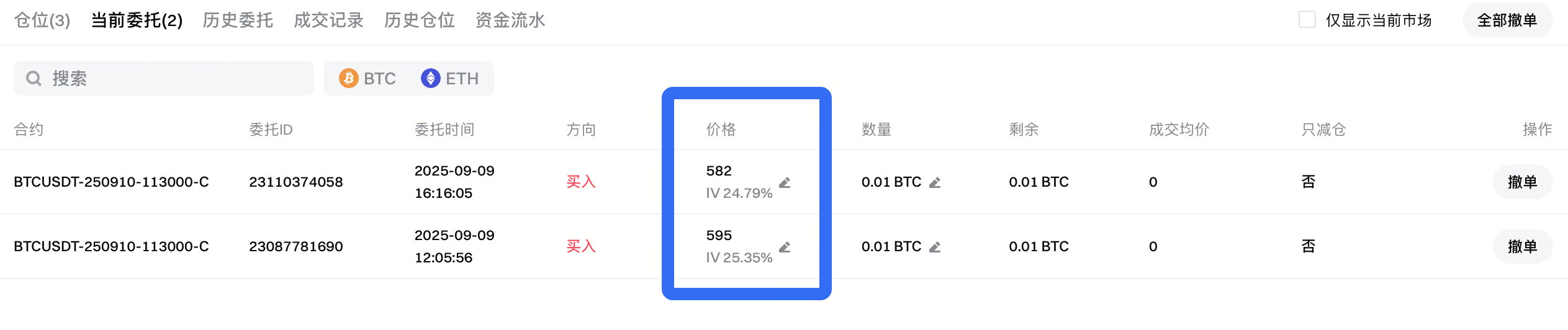Edit quantity of order 23087781690

click(935, 247)
